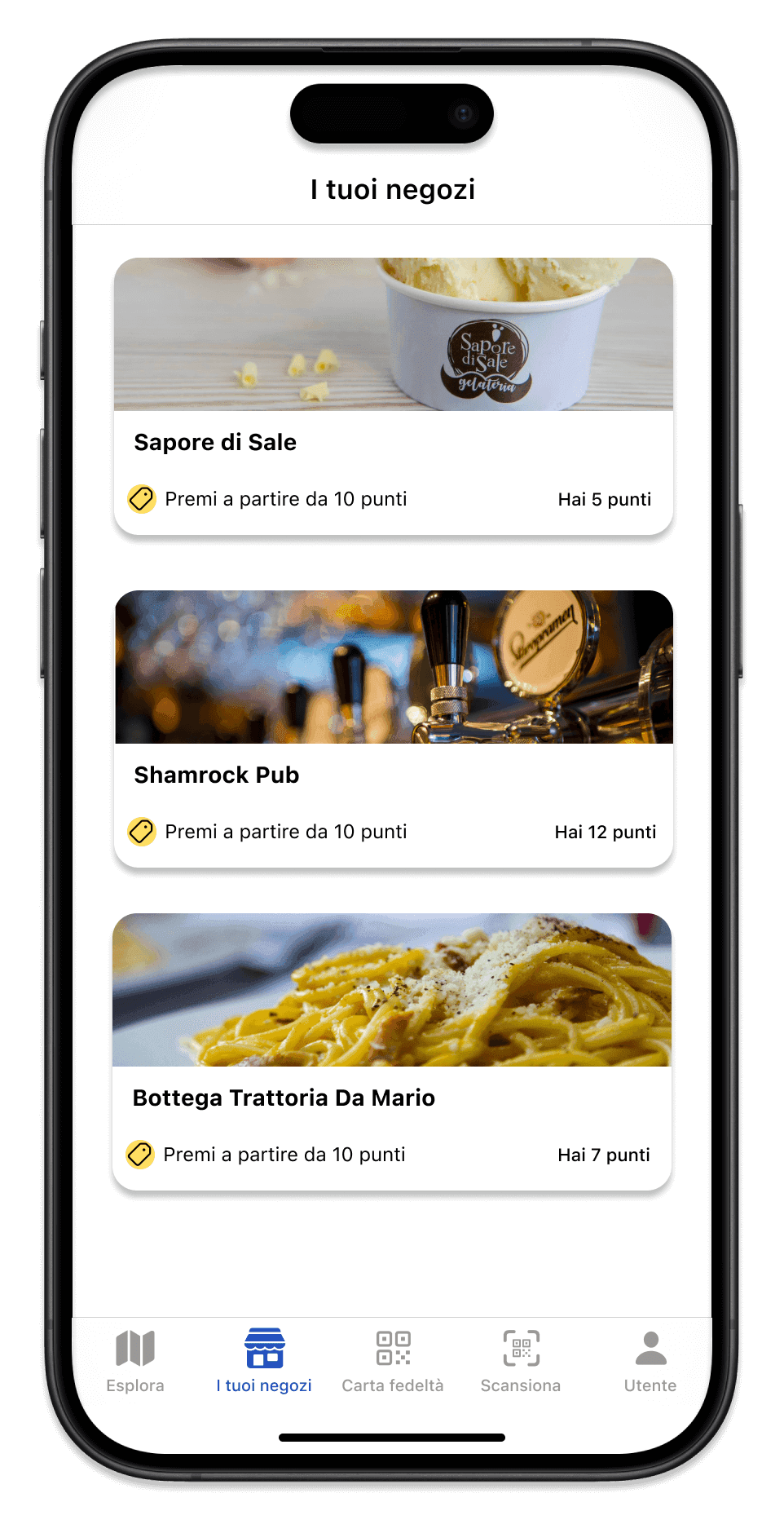
Task: Switch to the Esplora tab
Action: click(x=135, y=1360)
